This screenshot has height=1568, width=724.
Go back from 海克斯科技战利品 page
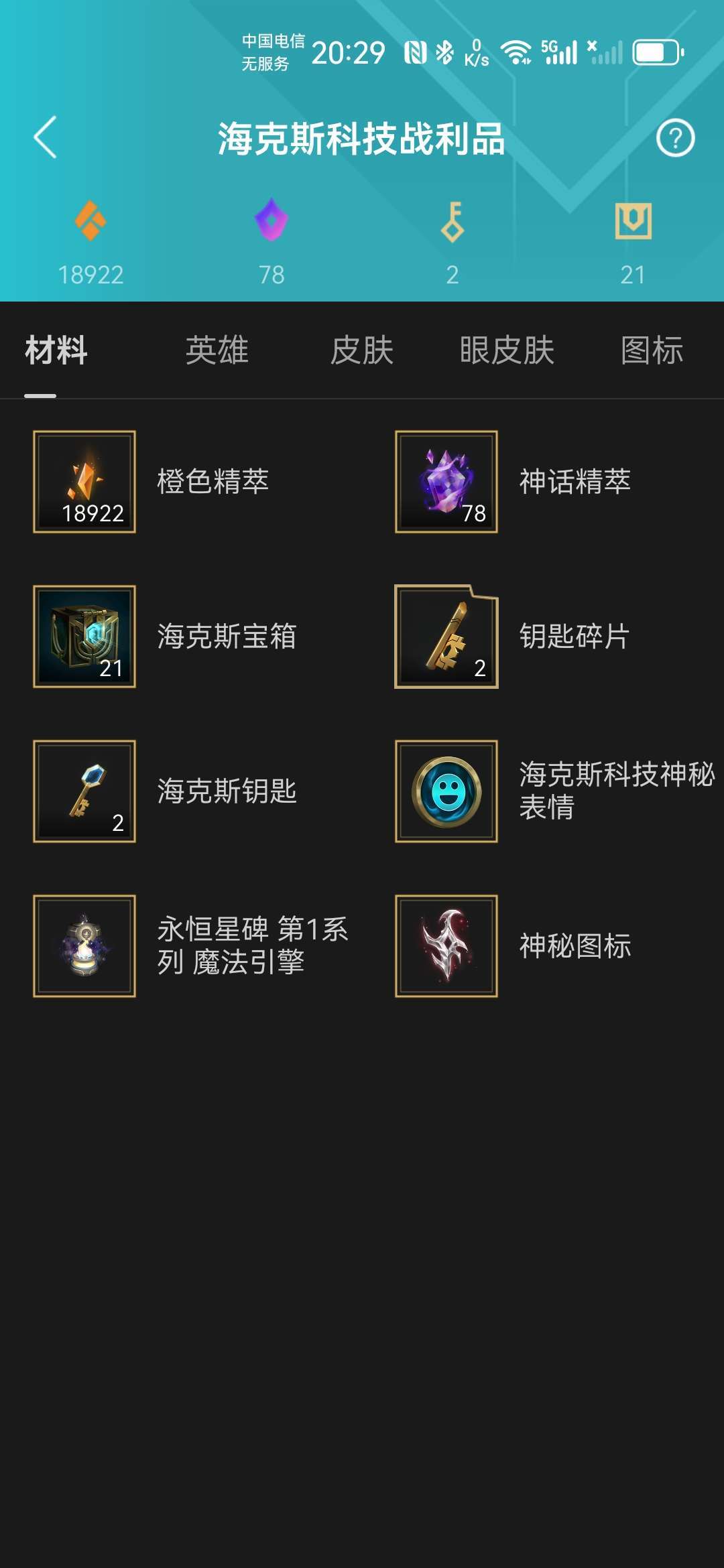click(46, 137)
